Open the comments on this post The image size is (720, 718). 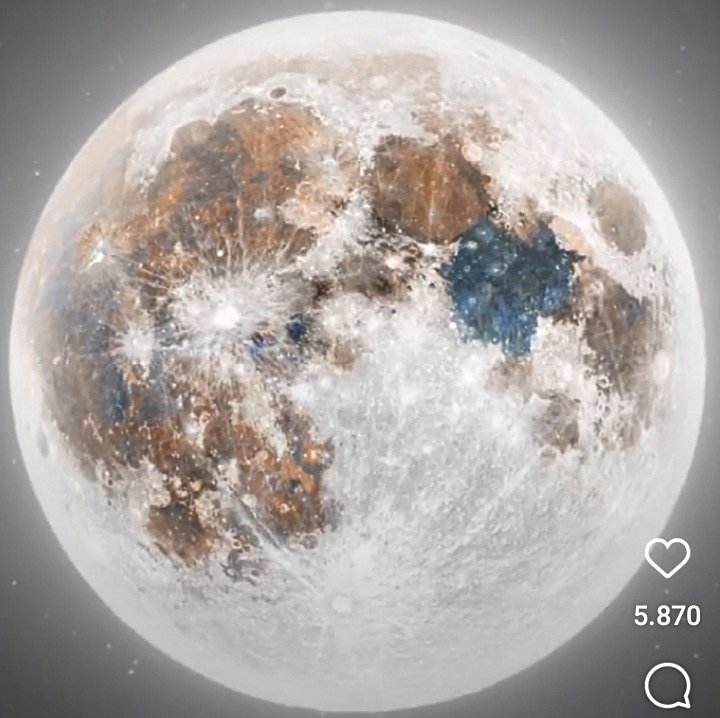pos(667,686)
